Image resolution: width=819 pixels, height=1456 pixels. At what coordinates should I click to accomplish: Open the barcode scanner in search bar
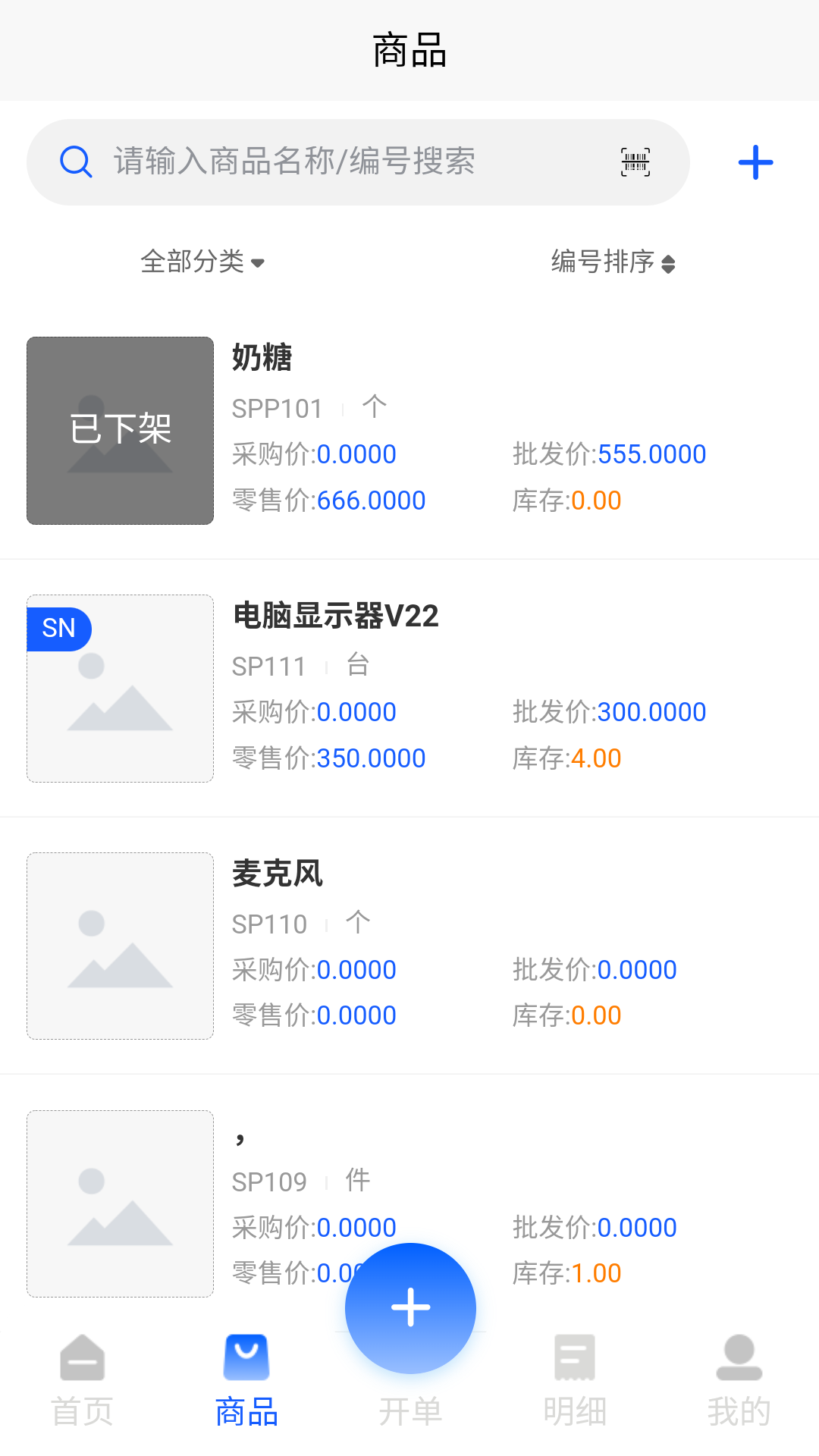(635, 162)
